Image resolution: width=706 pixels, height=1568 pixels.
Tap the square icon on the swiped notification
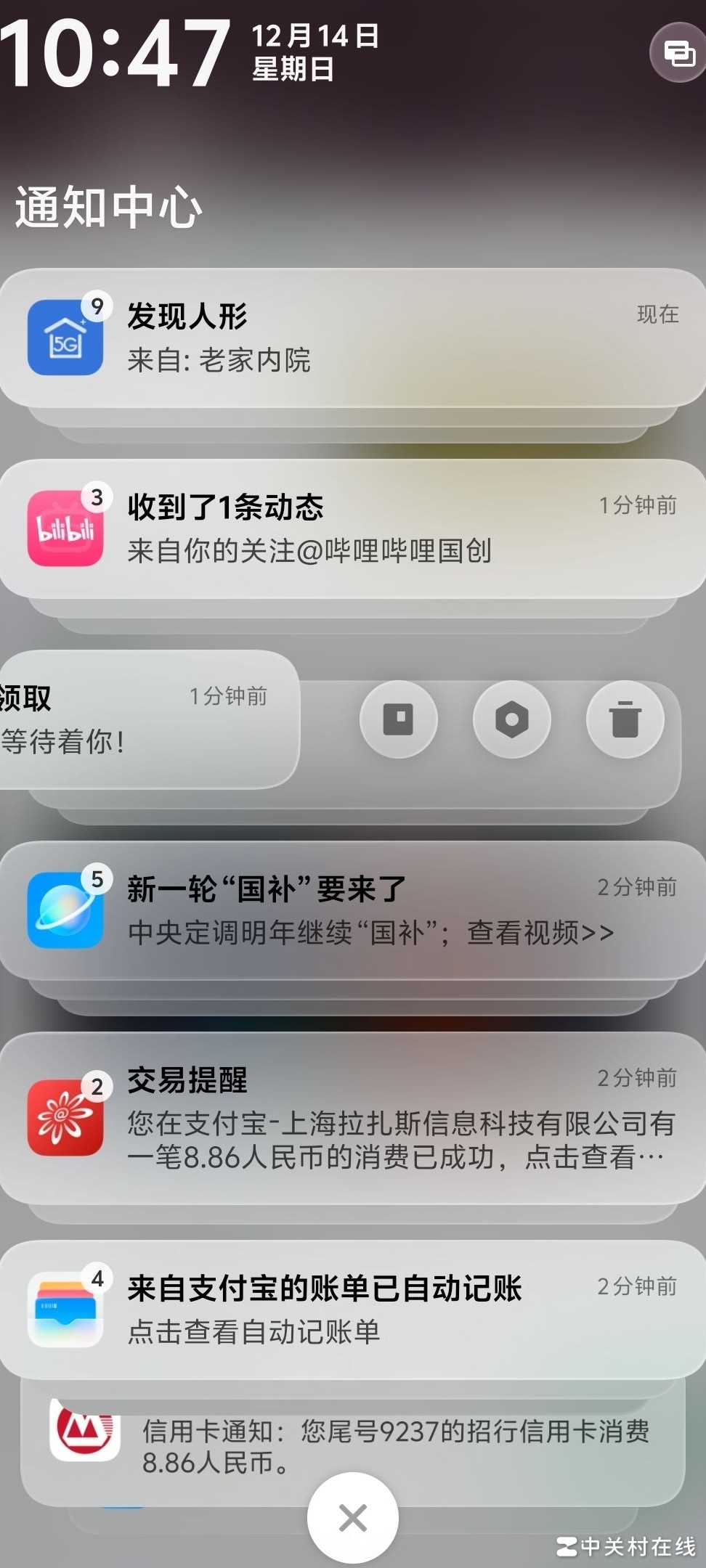(x=399, y=719)
